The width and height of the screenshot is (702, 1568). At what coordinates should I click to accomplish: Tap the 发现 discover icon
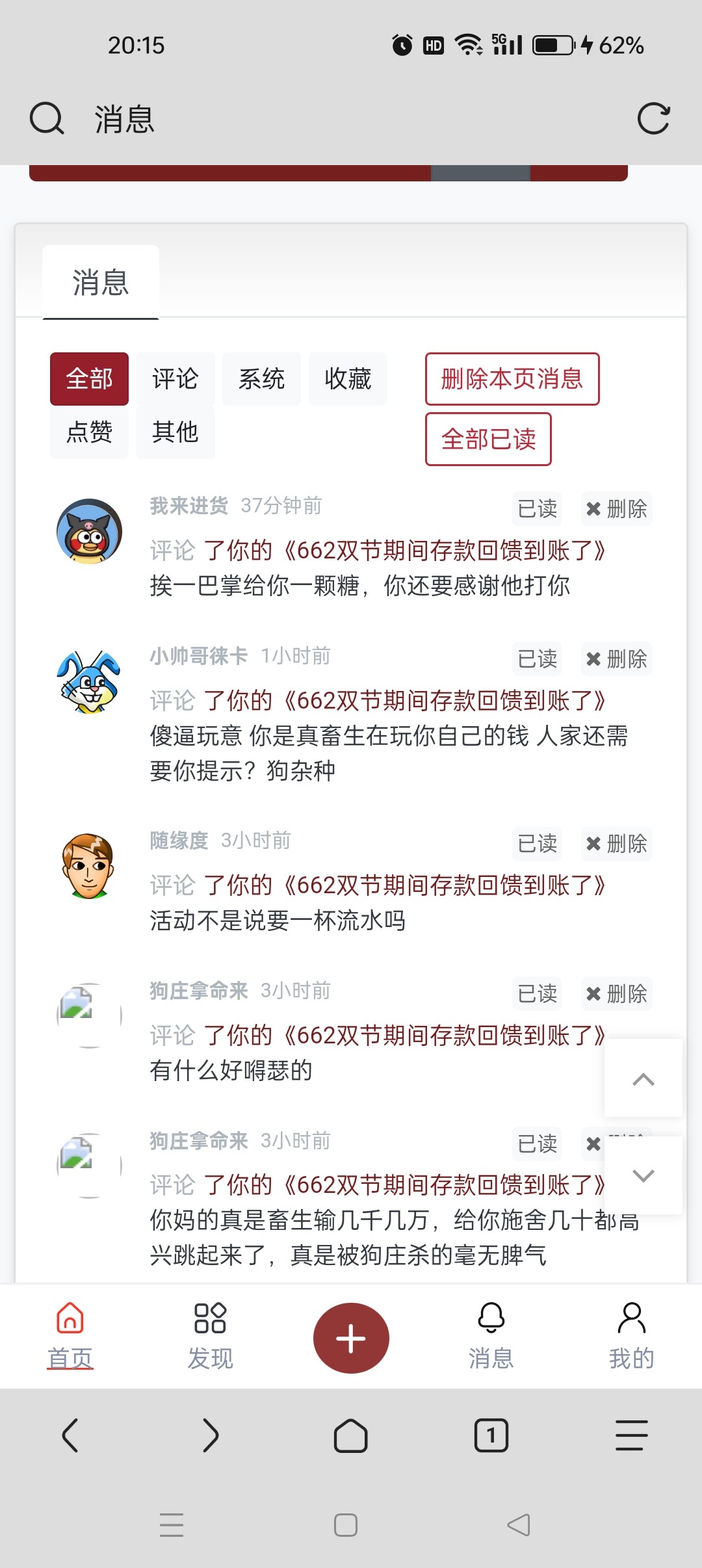point(209,1318)
